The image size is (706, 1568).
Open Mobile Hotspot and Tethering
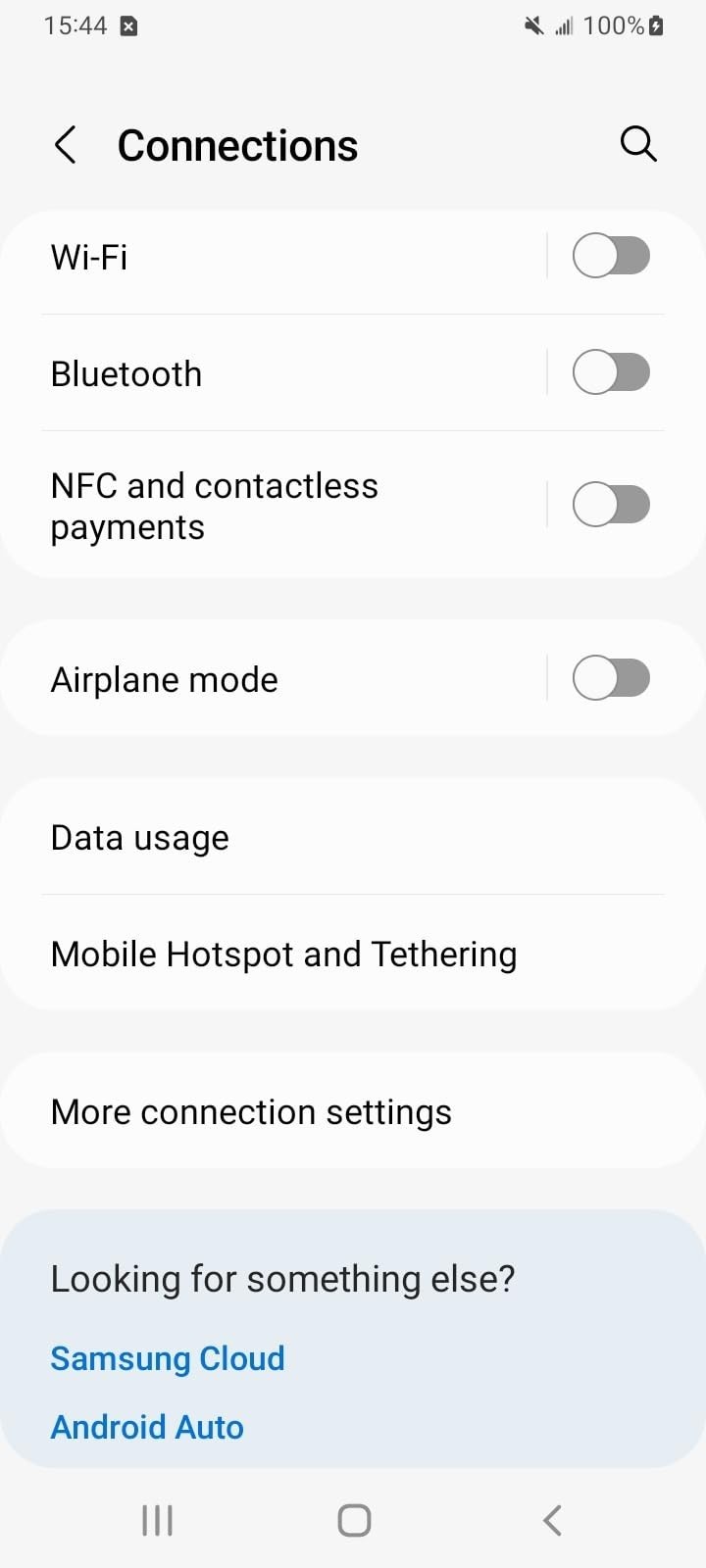click(x=353, y=954)
